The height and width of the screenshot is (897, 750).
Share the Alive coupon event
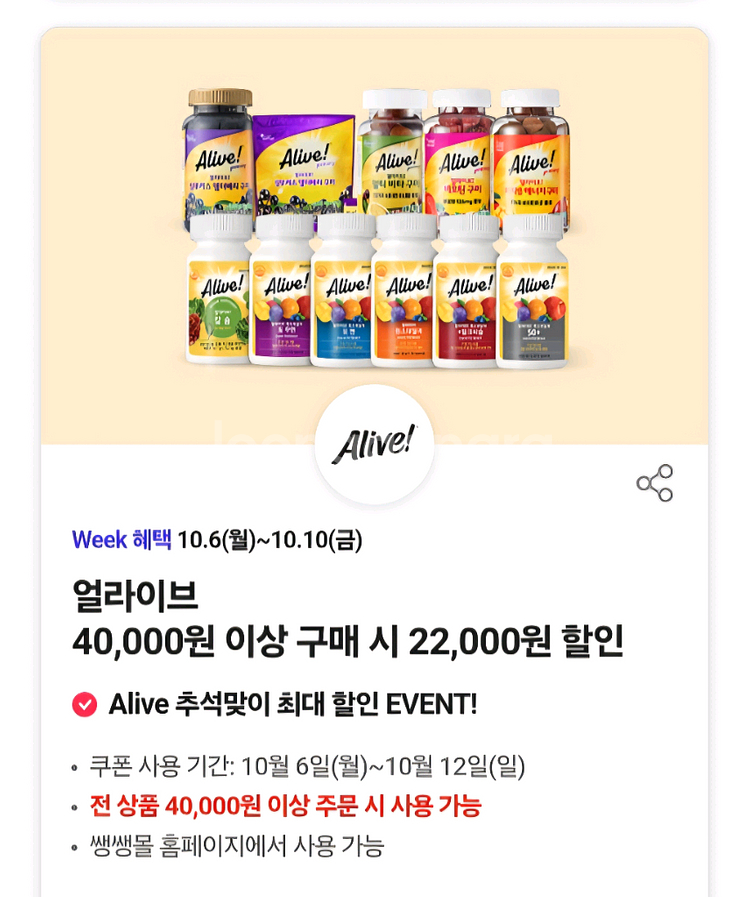pos(655,483)
